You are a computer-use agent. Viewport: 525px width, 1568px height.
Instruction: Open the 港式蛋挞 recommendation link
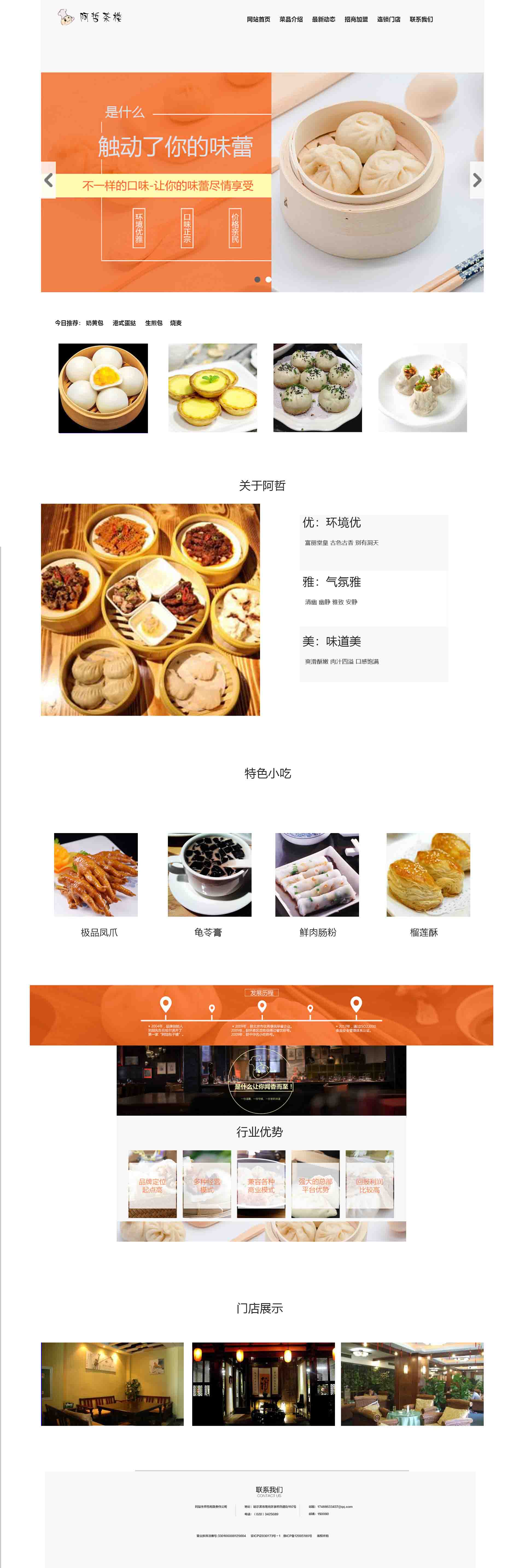coord(124,323)
